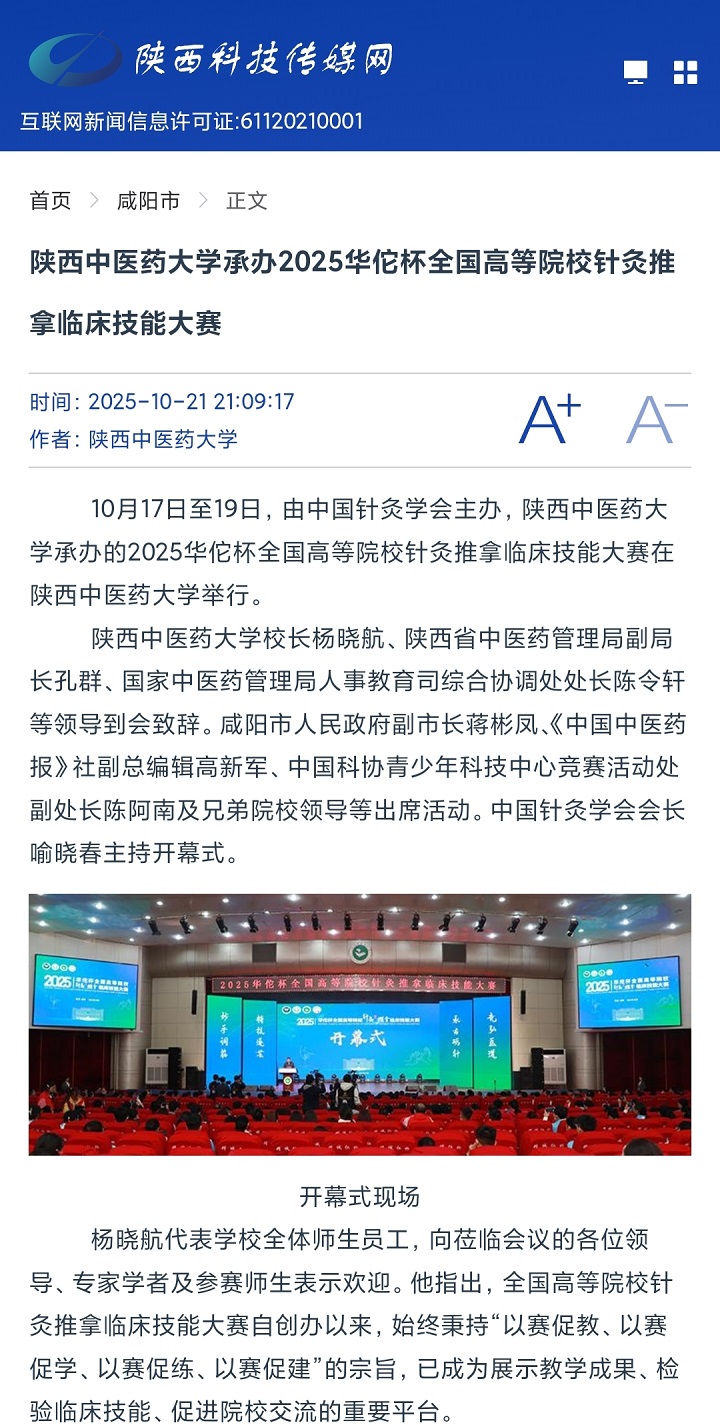720x1425 pixels.
Task: Decrease font size with A-
Action: (656, 420)
